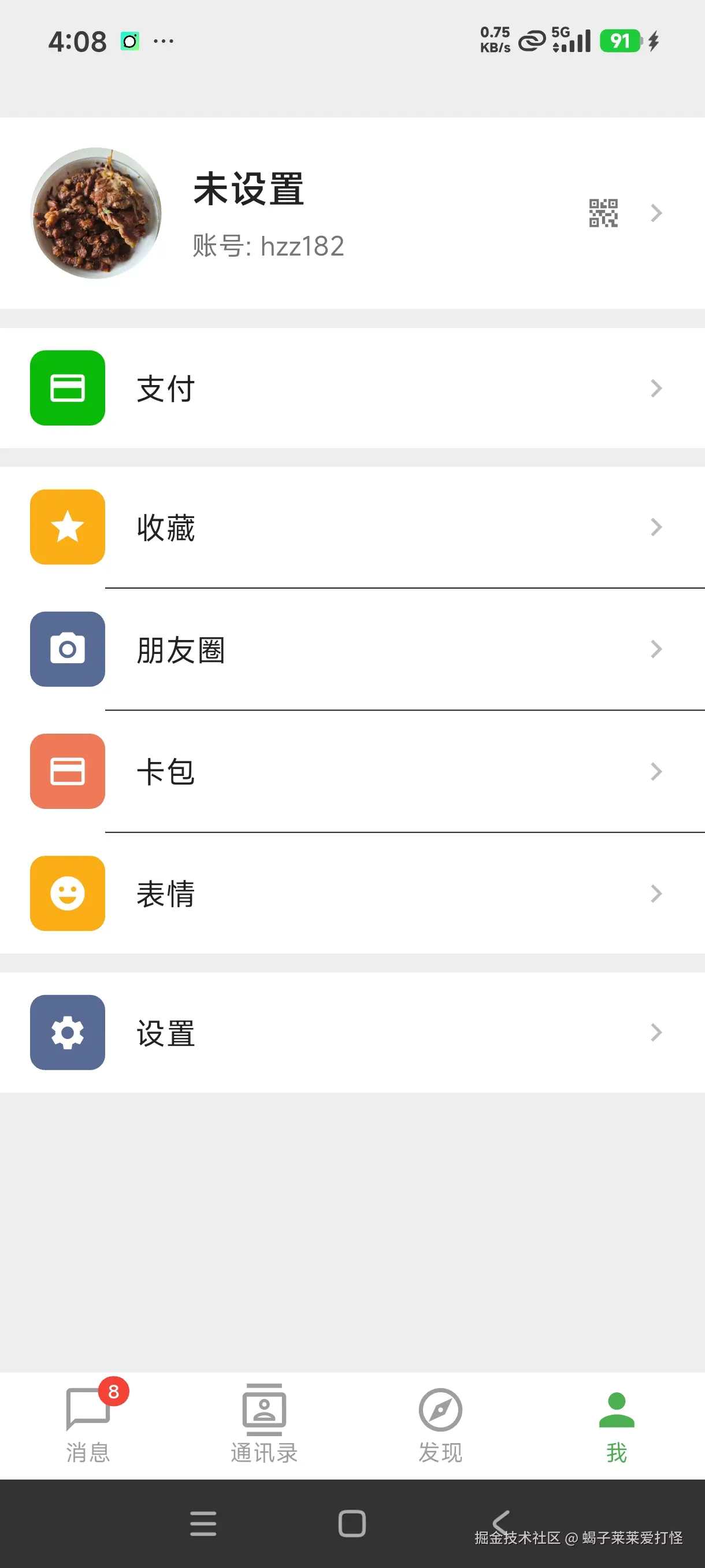Open the orange 卡包 card package icon
705x1568 pixels.
(x=67, y=772)
